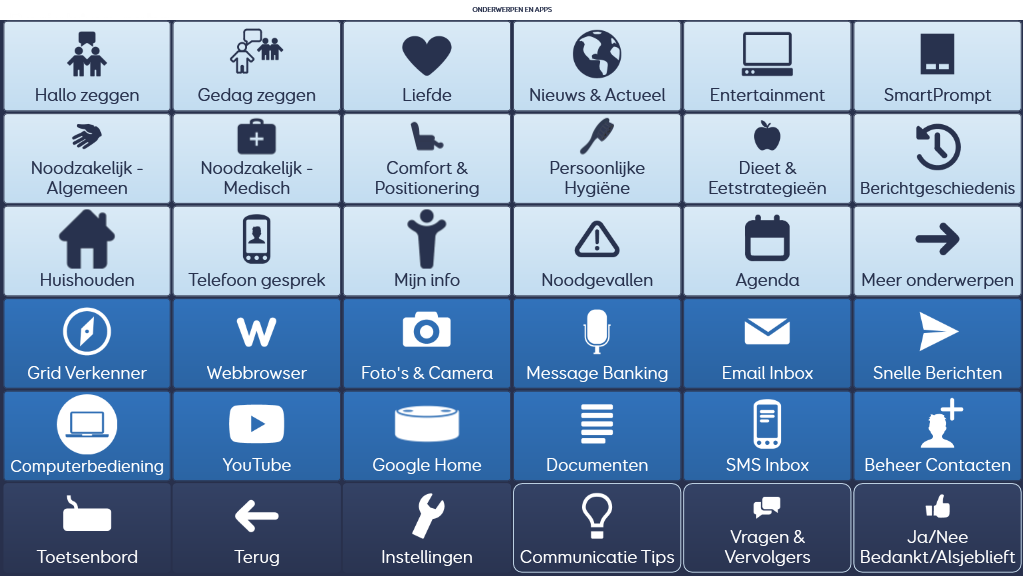Switch to the Toetsenbord
The height and width of the screenshot is (576, 1024).
(x=87, y=528)
